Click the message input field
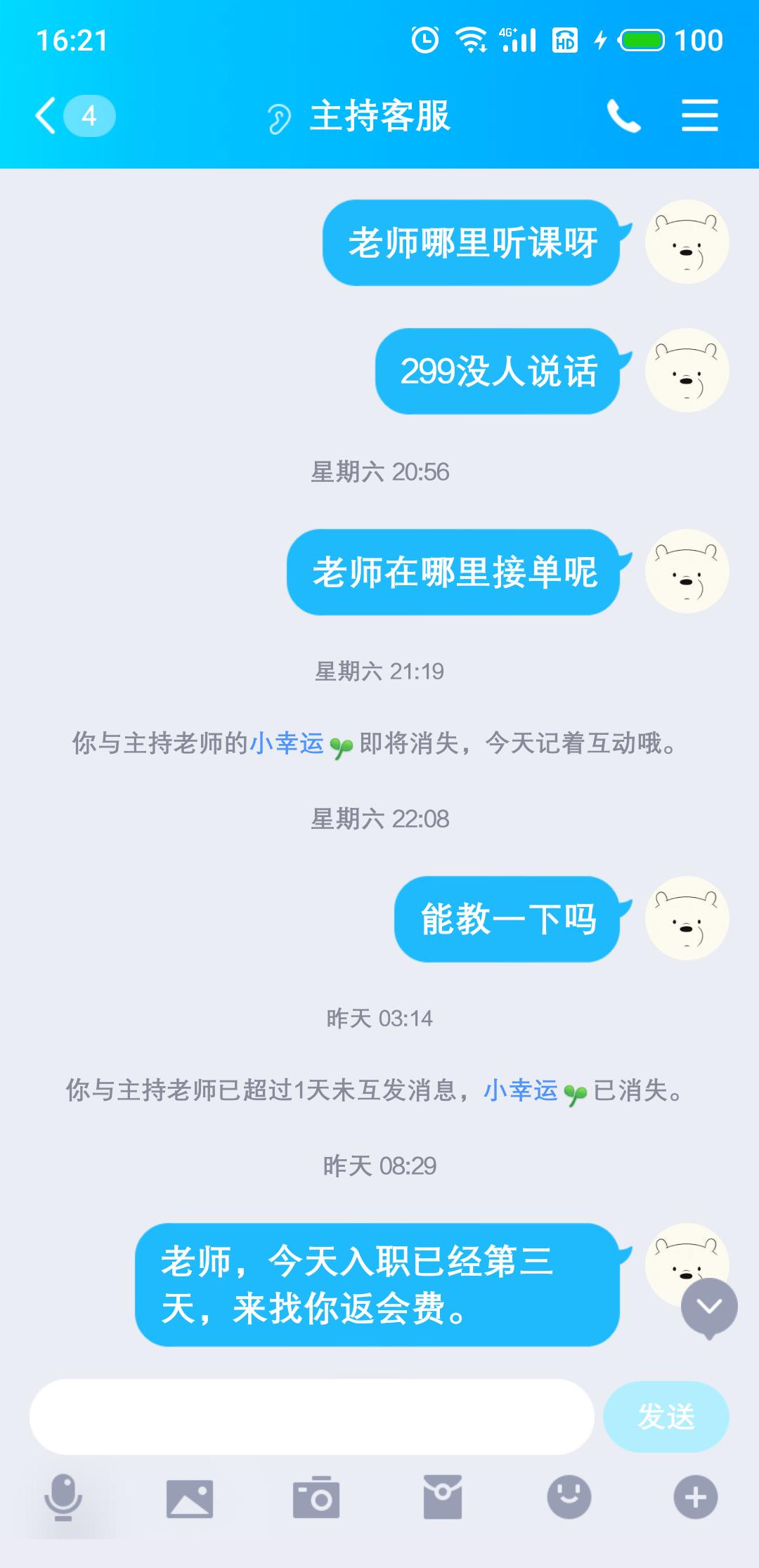This screenshot has width=759, height=1568. [309, 1417]
